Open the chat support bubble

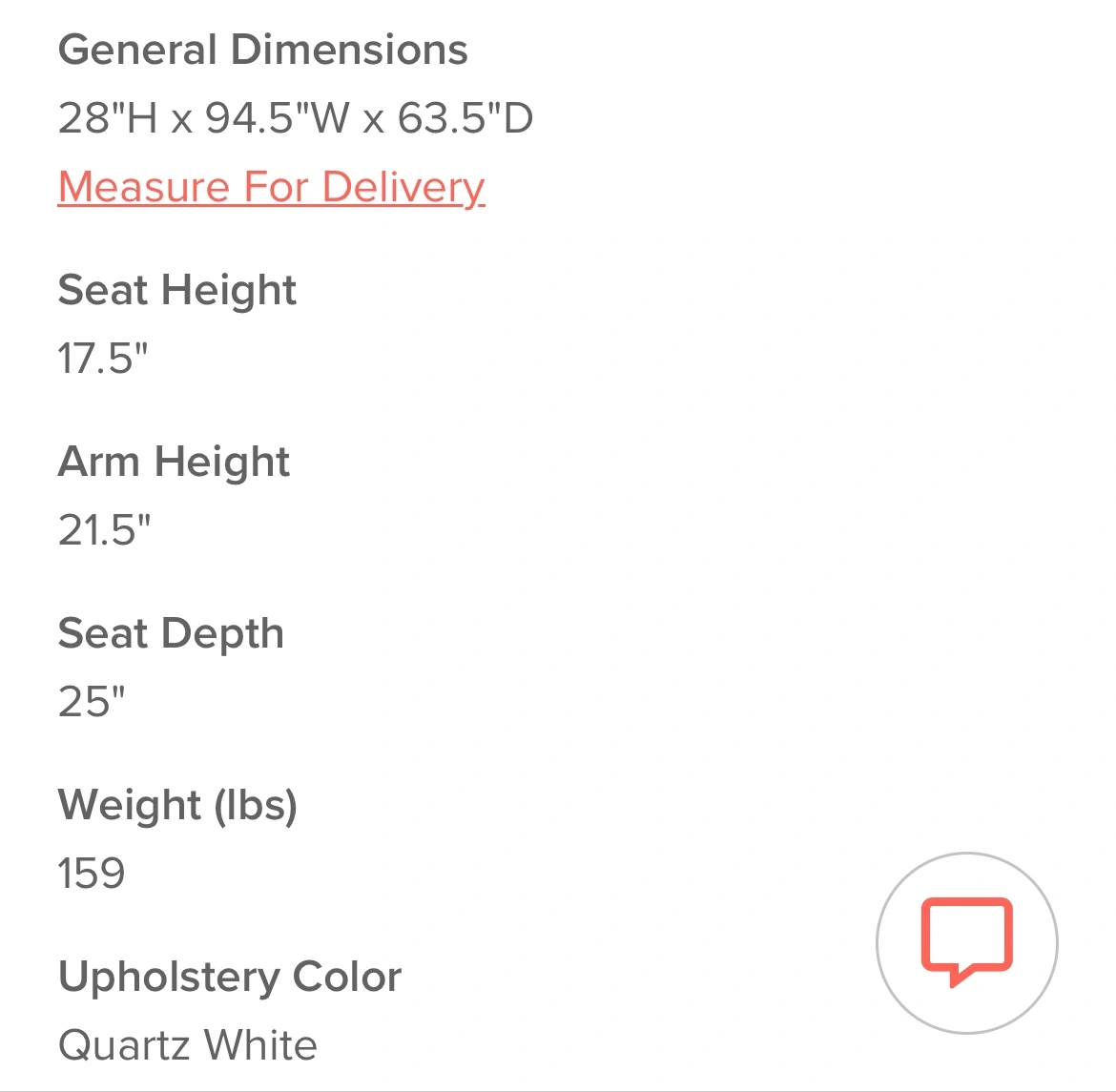pyautogui.click(x=966, y=942)
